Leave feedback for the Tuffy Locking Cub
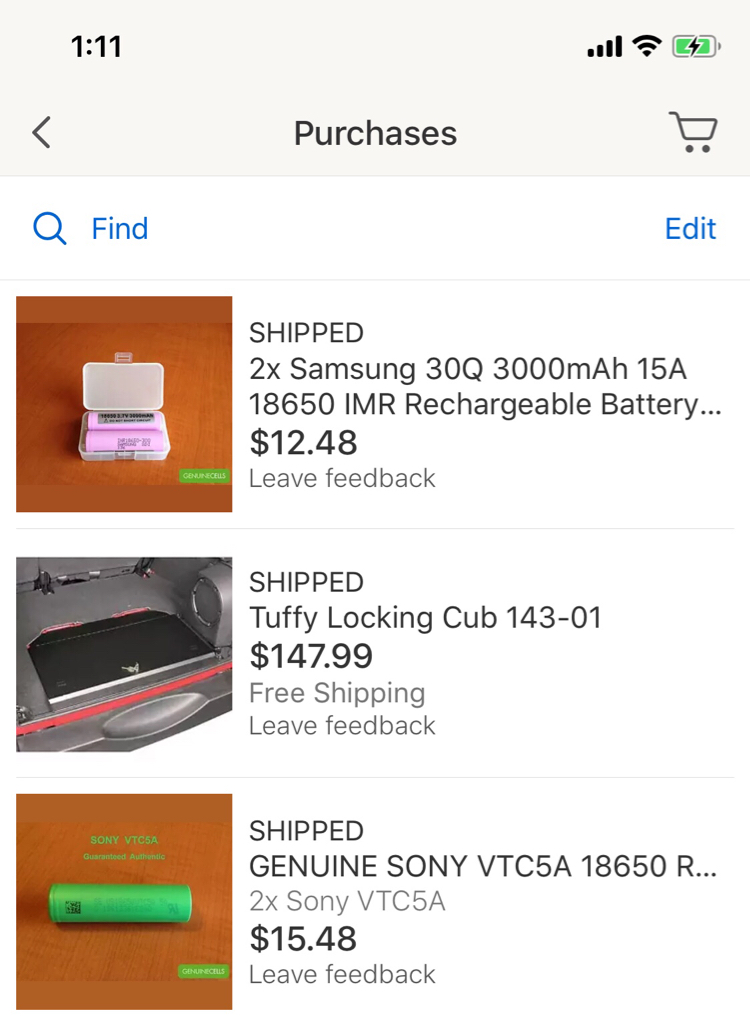 tap(342, 725)
